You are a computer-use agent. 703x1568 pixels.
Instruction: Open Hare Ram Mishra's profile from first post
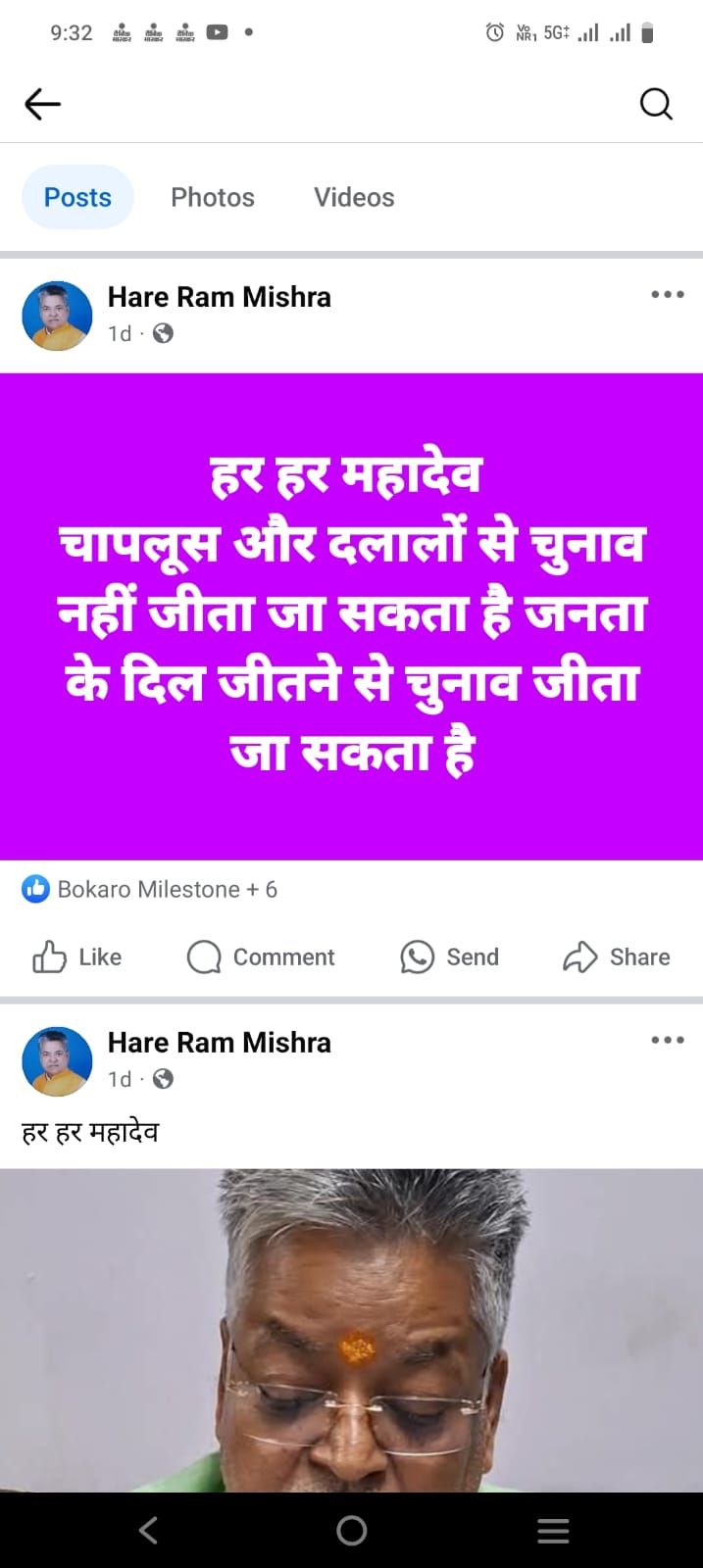pyautogui.click(x=219, y=297)
